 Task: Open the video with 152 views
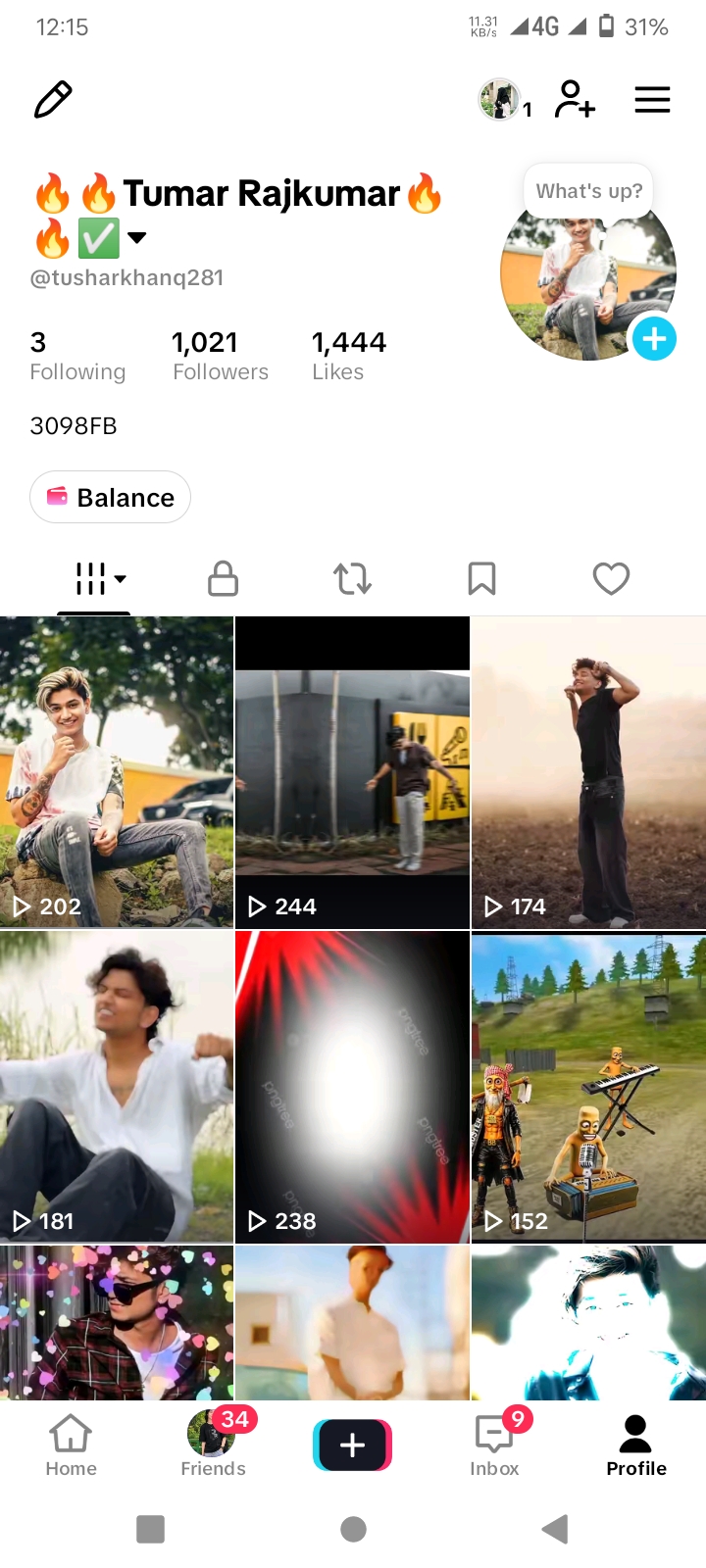click(588, 1087)
